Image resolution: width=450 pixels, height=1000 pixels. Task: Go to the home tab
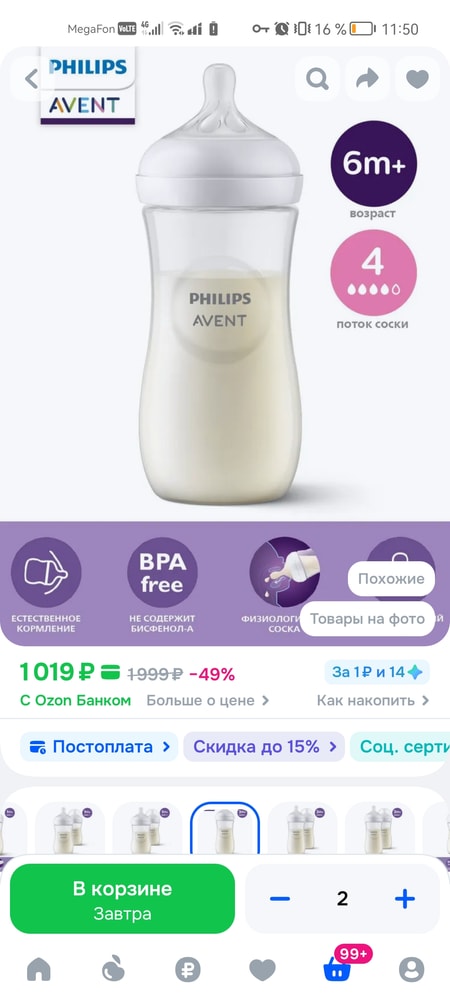pos(38,970)
